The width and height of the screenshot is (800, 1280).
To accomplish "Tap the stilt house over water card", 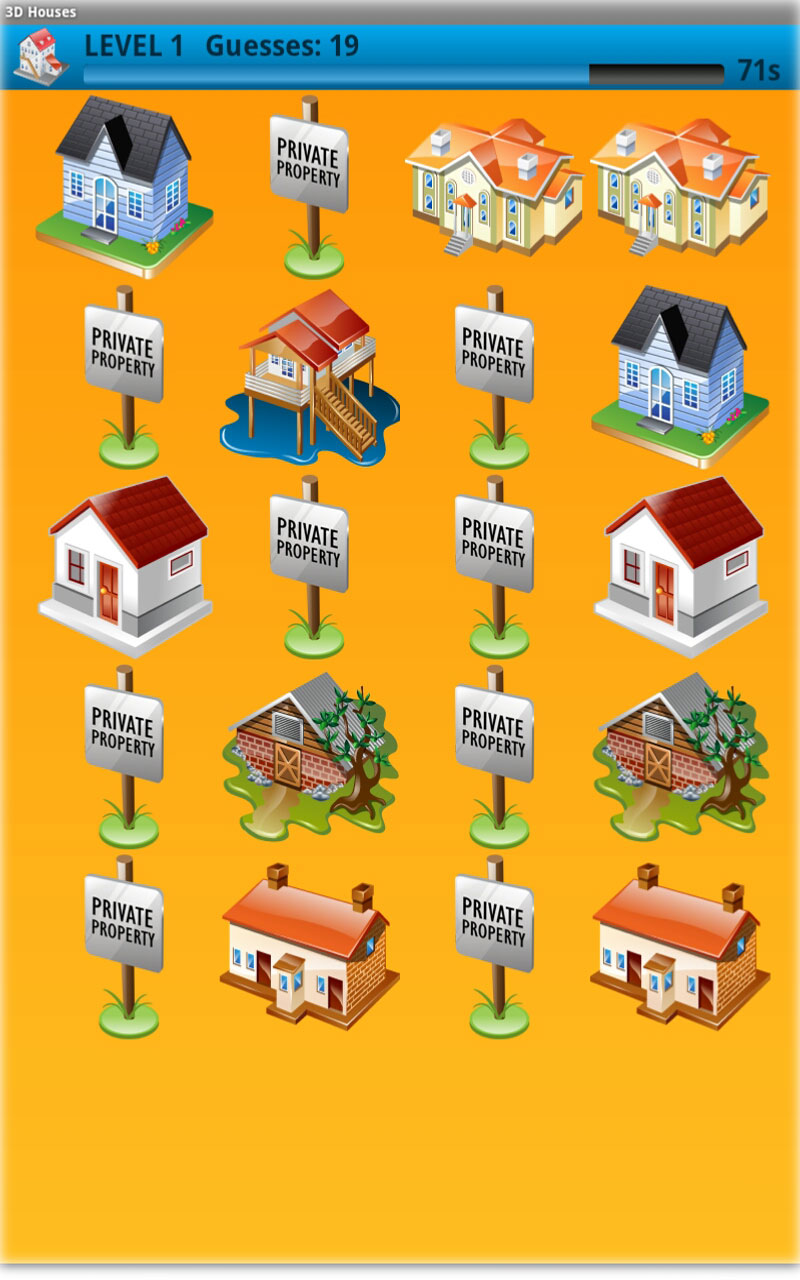I will 309,377.
